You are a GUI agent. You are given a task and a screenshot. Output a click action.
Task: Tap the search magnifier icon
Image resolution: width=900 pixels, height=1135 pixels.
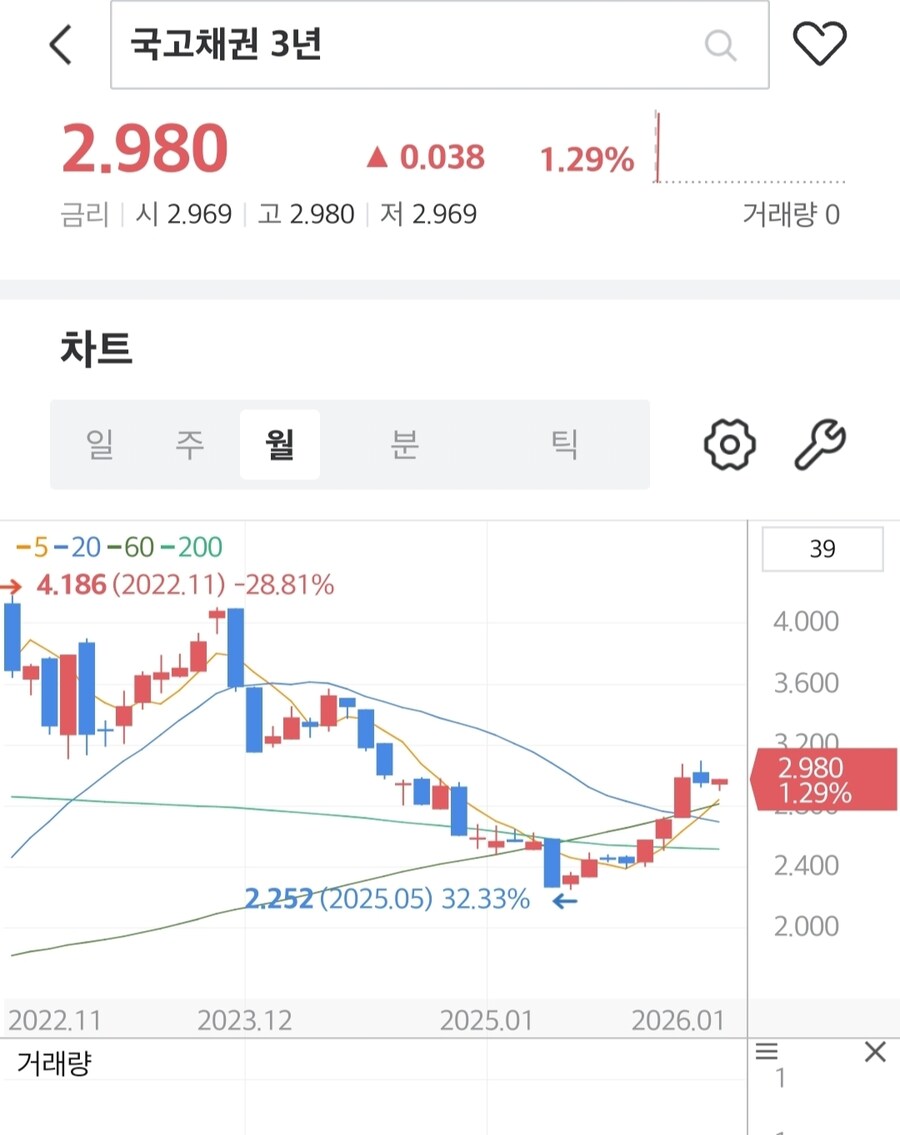point(720,45)
